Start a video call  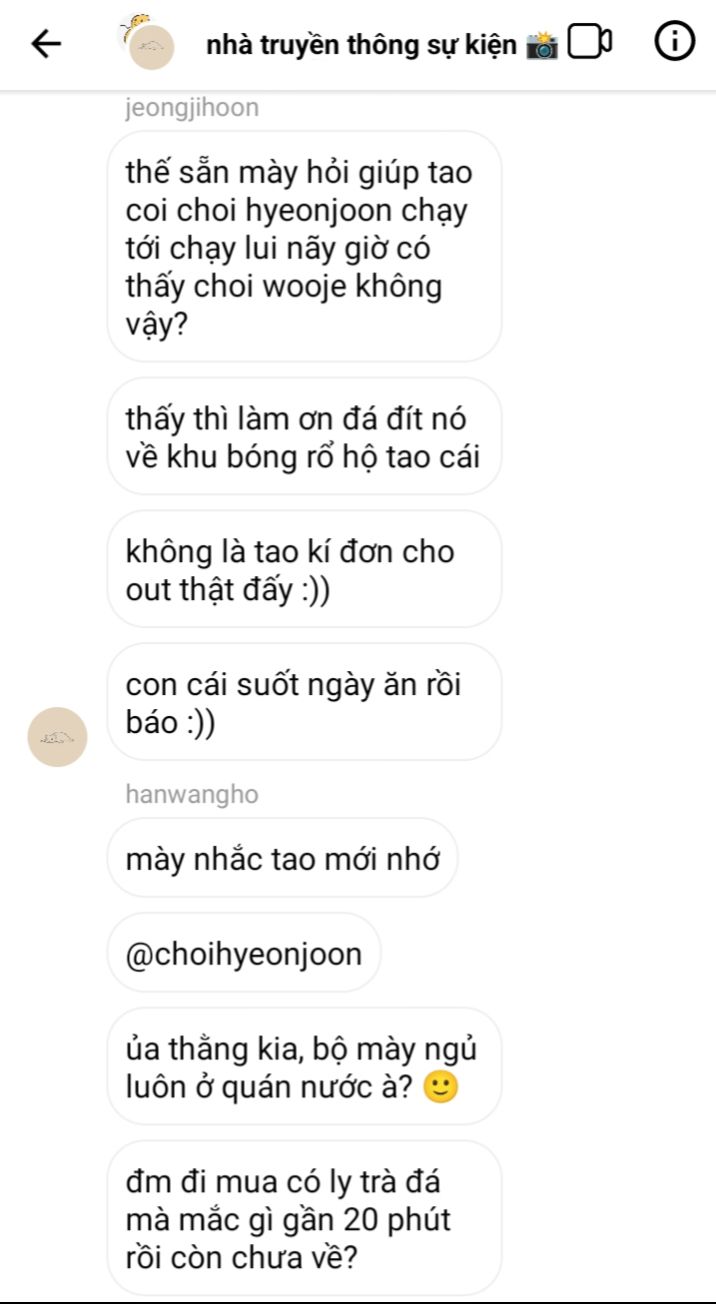[589, 43]
